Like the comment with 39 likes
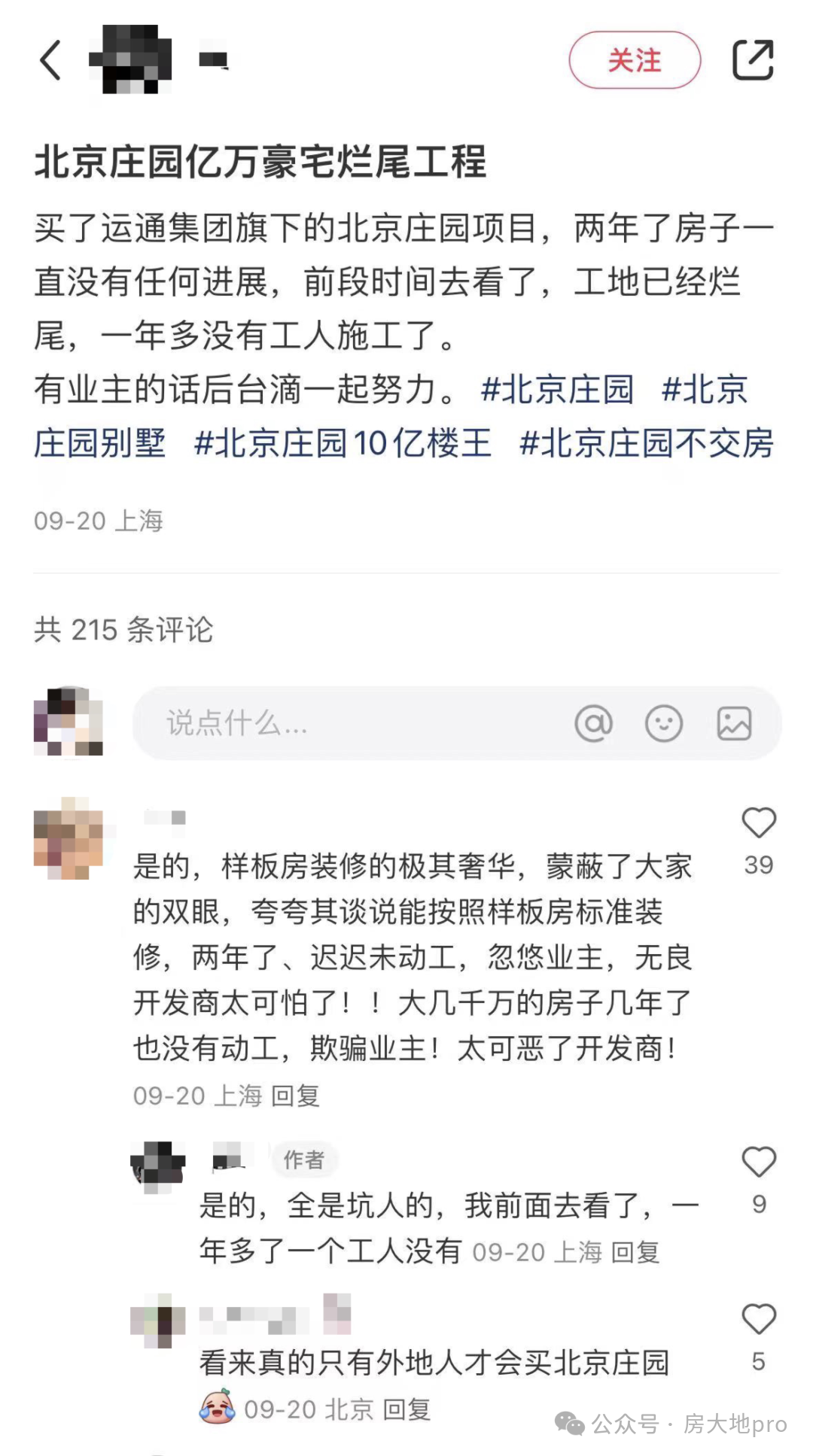 coord(759,823)
